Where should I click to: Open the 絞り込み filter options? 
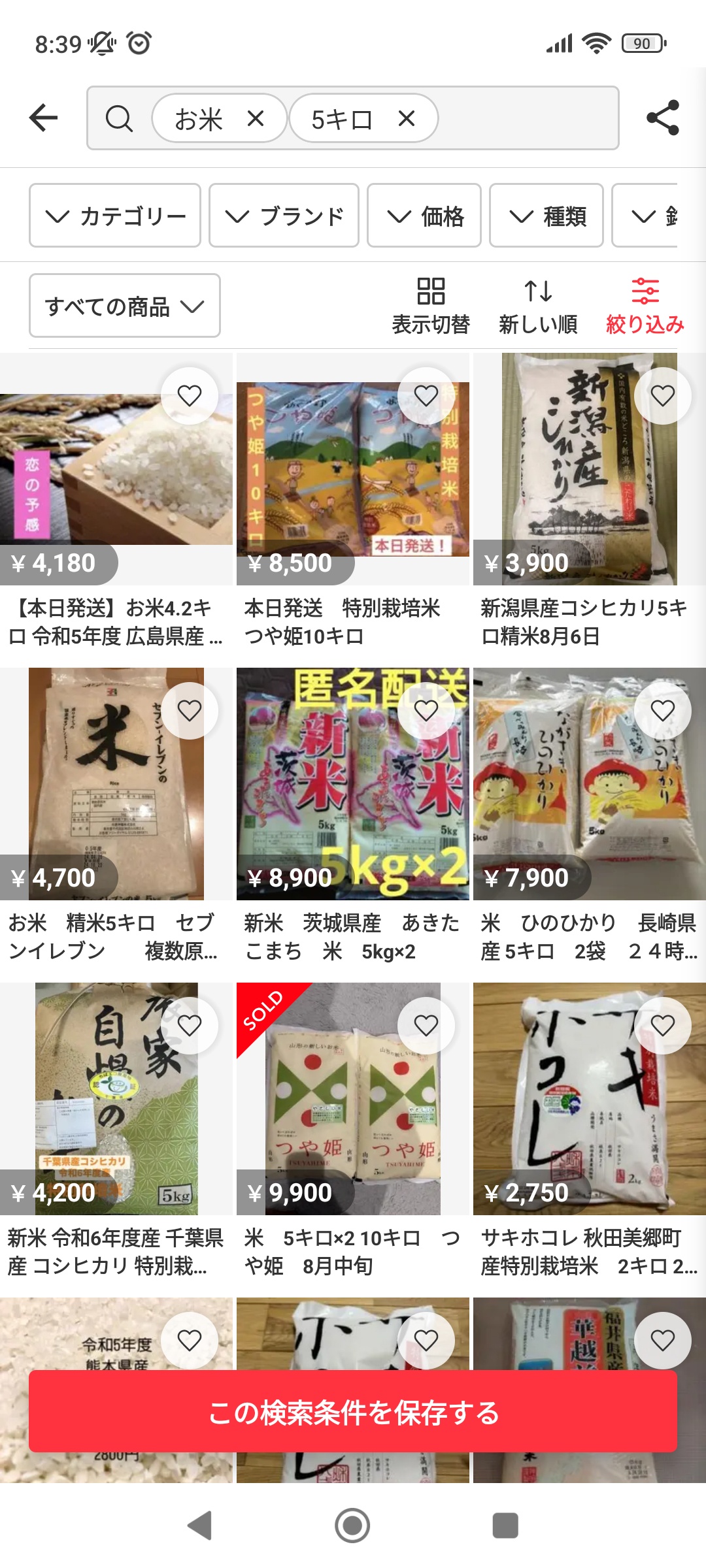pyautogui.click(x=645, y=305)
